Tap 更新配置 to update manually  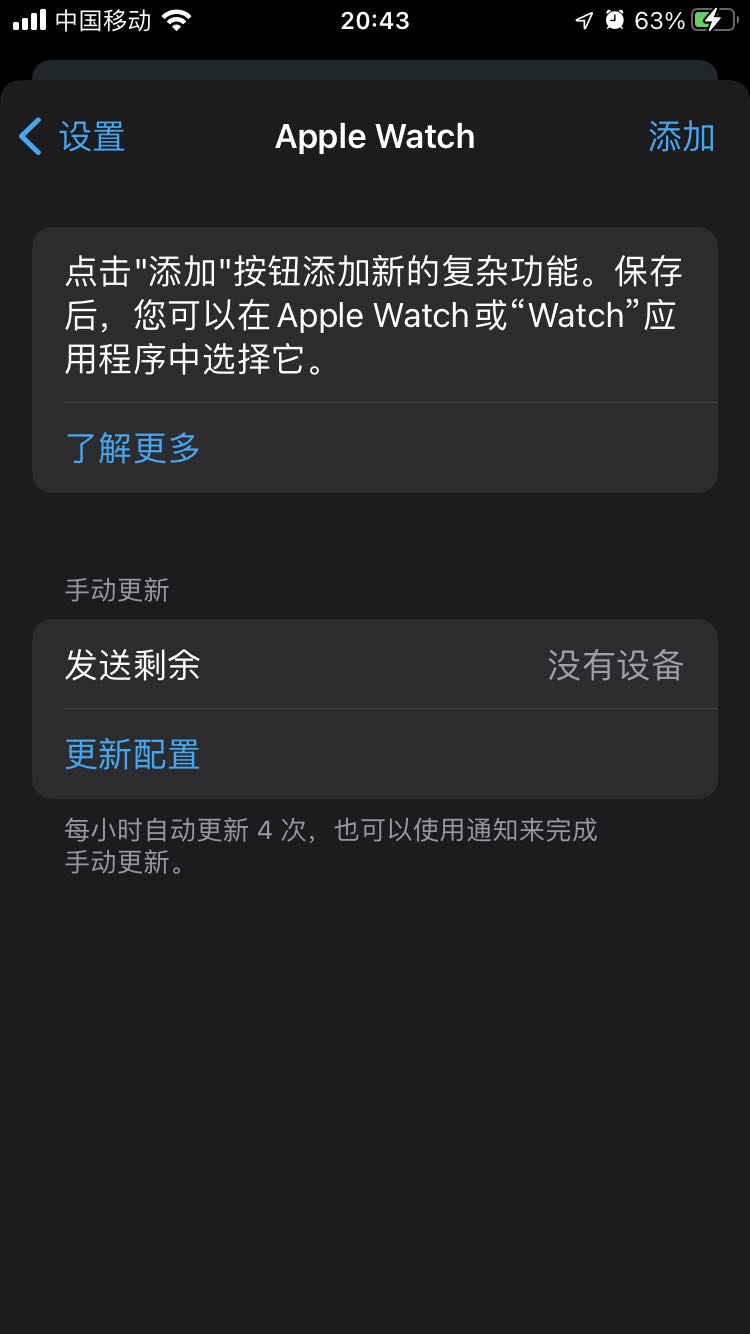click(132, 754)
